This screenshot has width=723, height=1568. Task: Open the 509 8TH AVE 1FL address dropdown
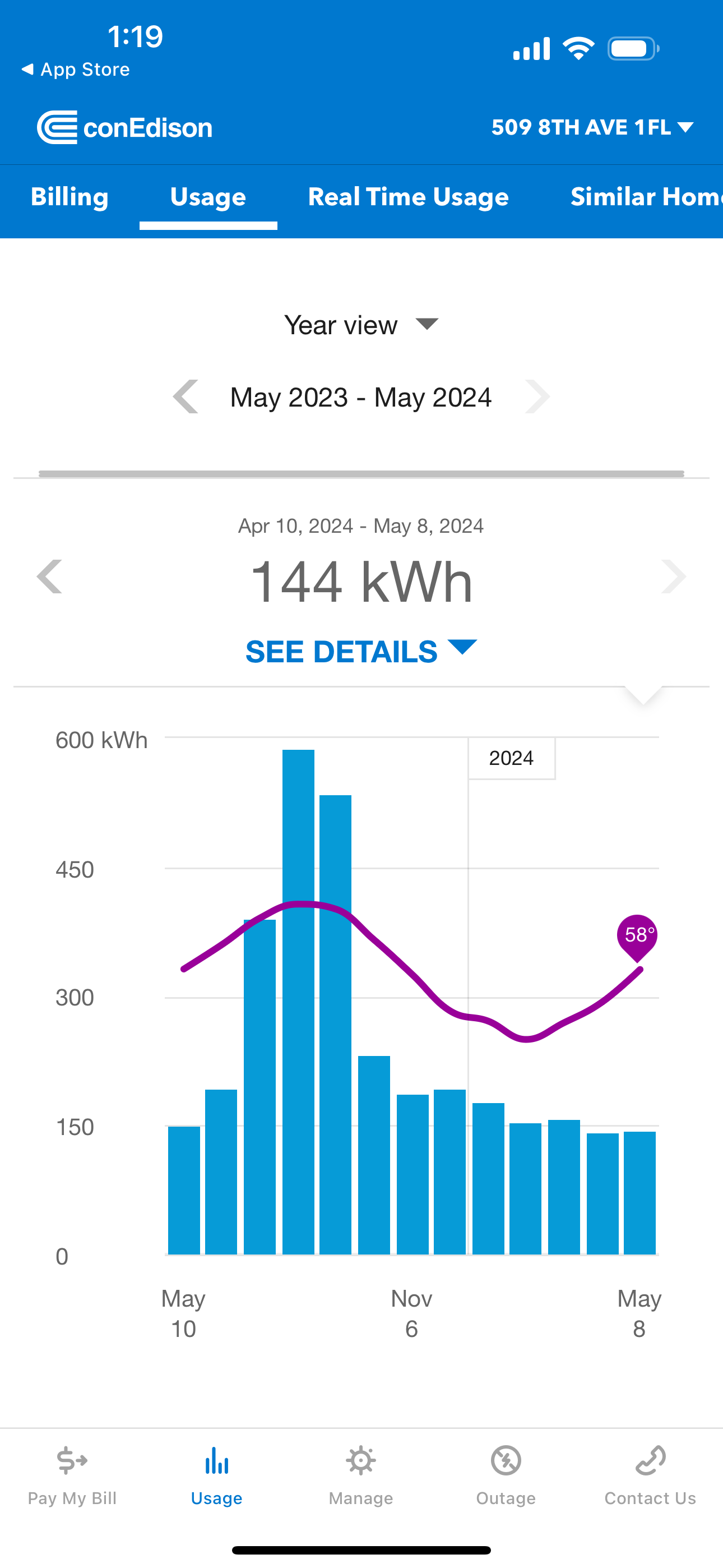point(591,127)
